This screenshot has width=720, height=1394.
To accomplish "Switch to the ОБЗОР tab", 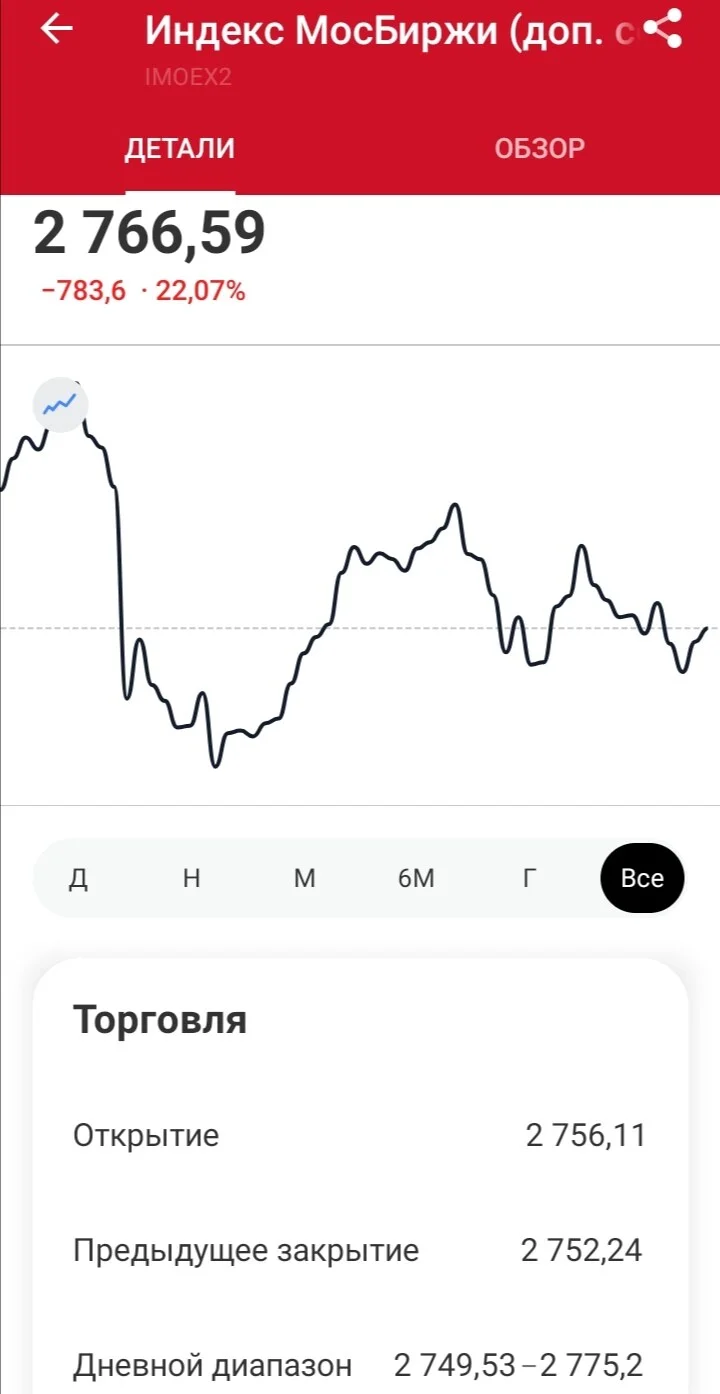I will tap(540, 149).
